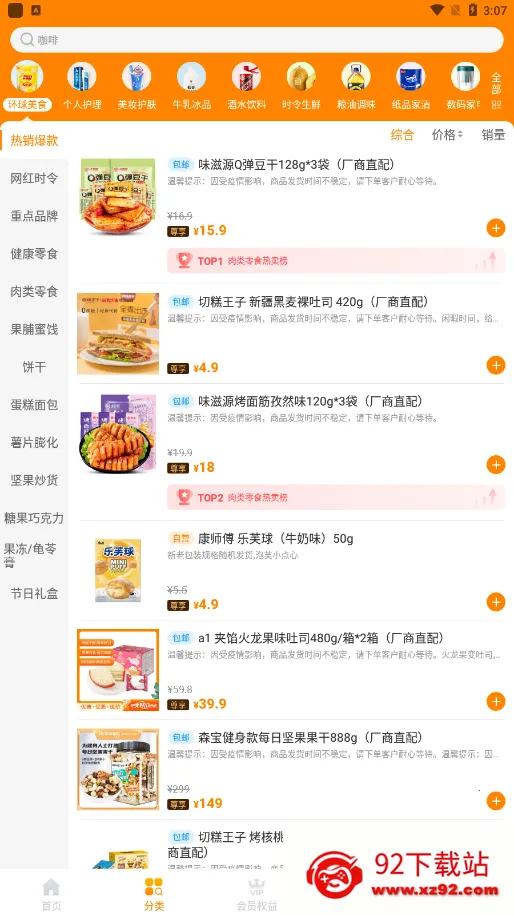This screenshot has width=514, height=915.
Task: Open the a1 夹馅火龙果味吐司 product
Action: [x=321, y=638]
